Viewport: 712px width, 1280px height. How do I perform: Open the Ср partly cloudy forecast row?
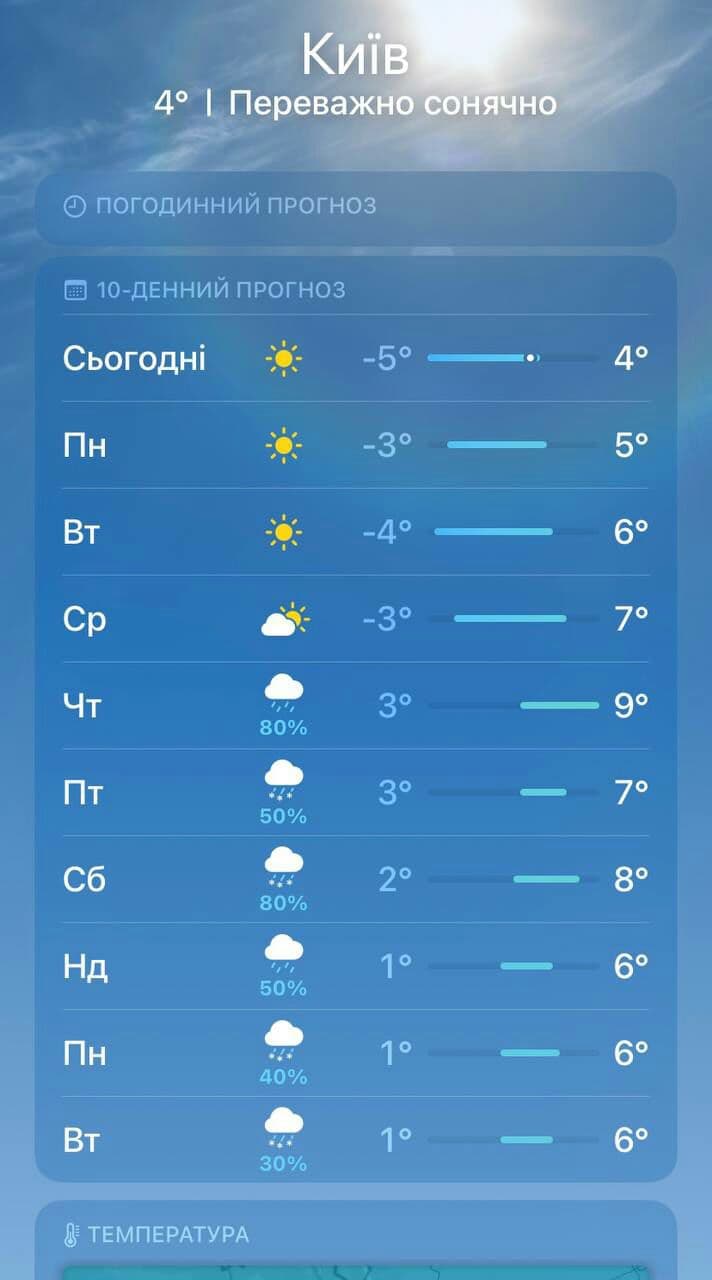tap(356, 619)
